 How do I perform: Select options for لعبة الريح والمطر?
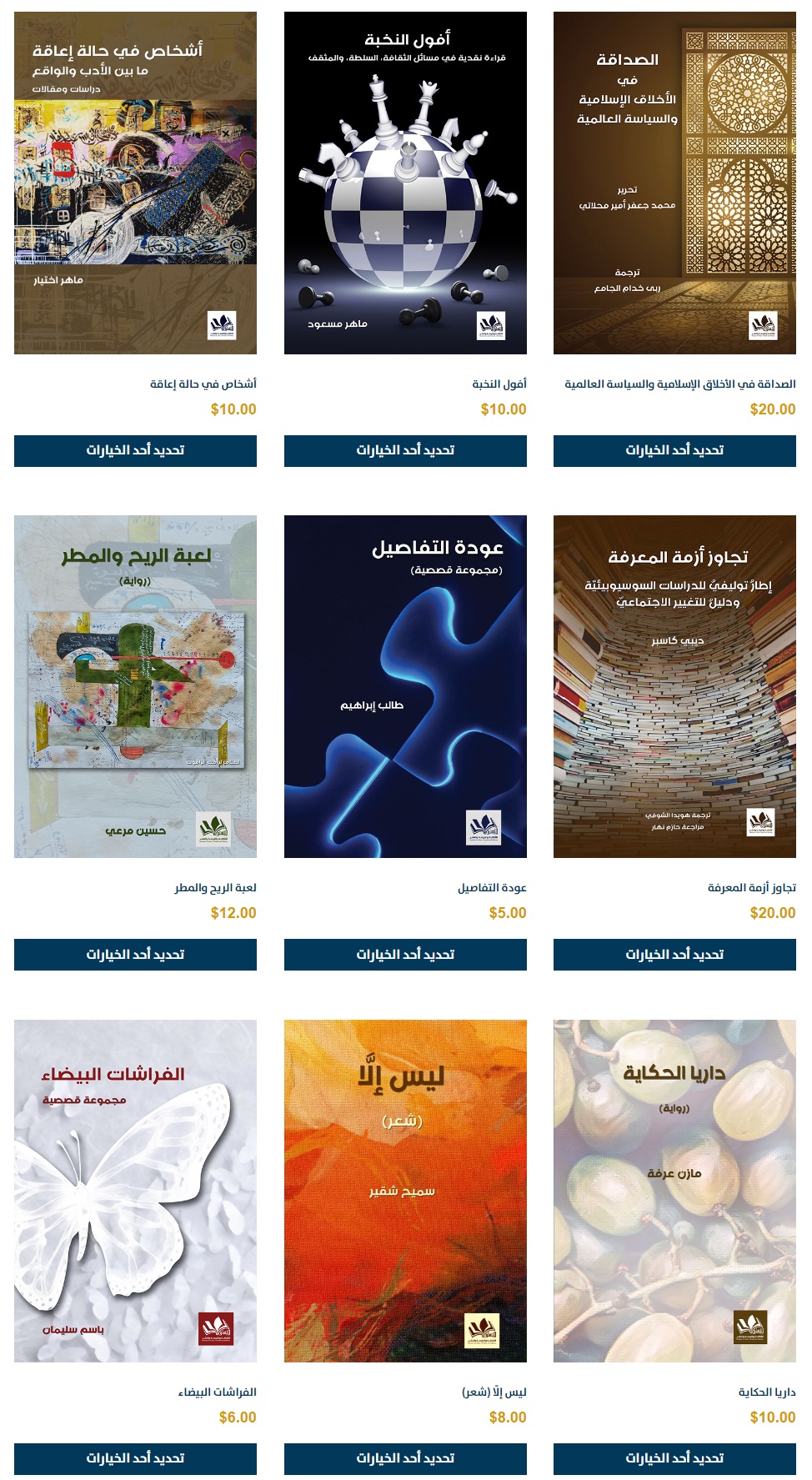(135, 955)
